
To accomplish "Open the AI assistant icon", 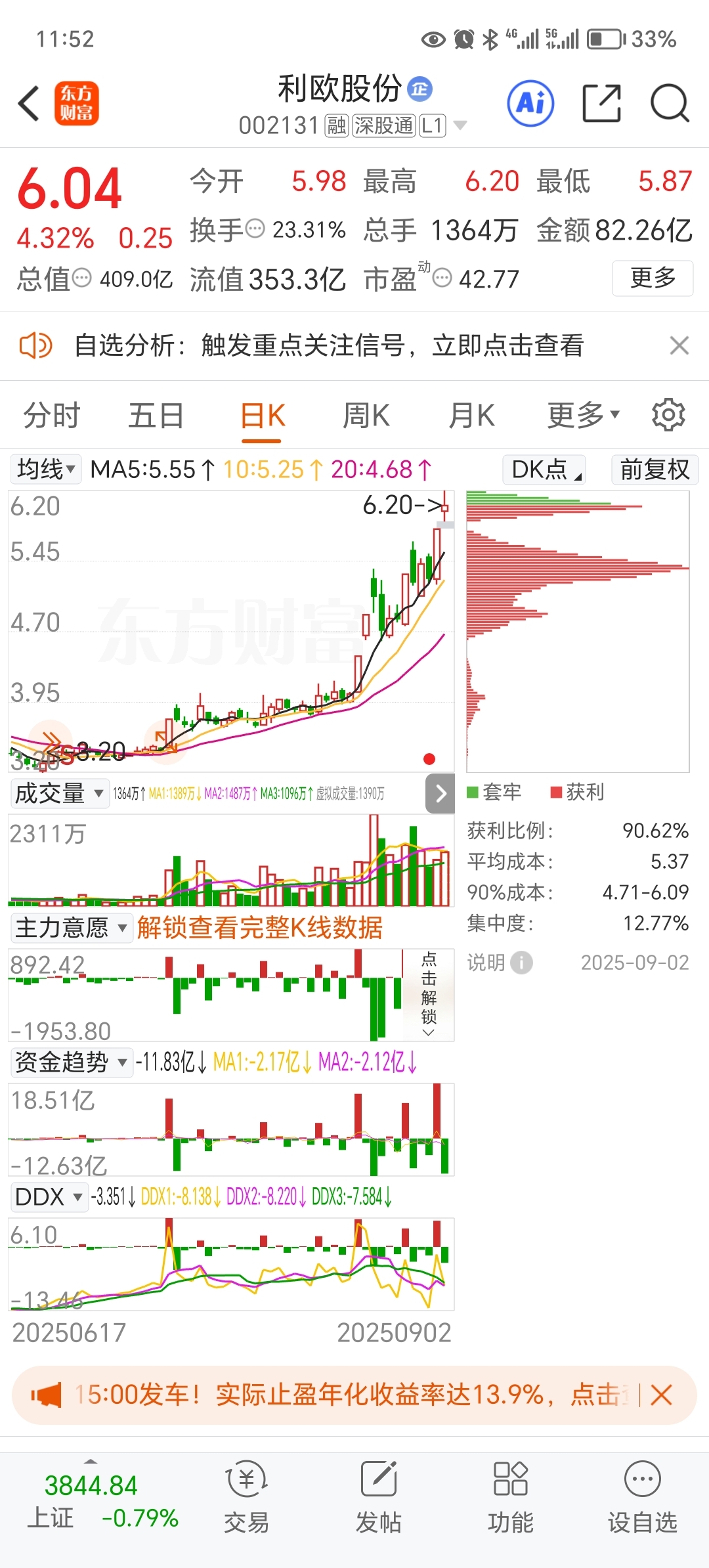I will (530, 103).
